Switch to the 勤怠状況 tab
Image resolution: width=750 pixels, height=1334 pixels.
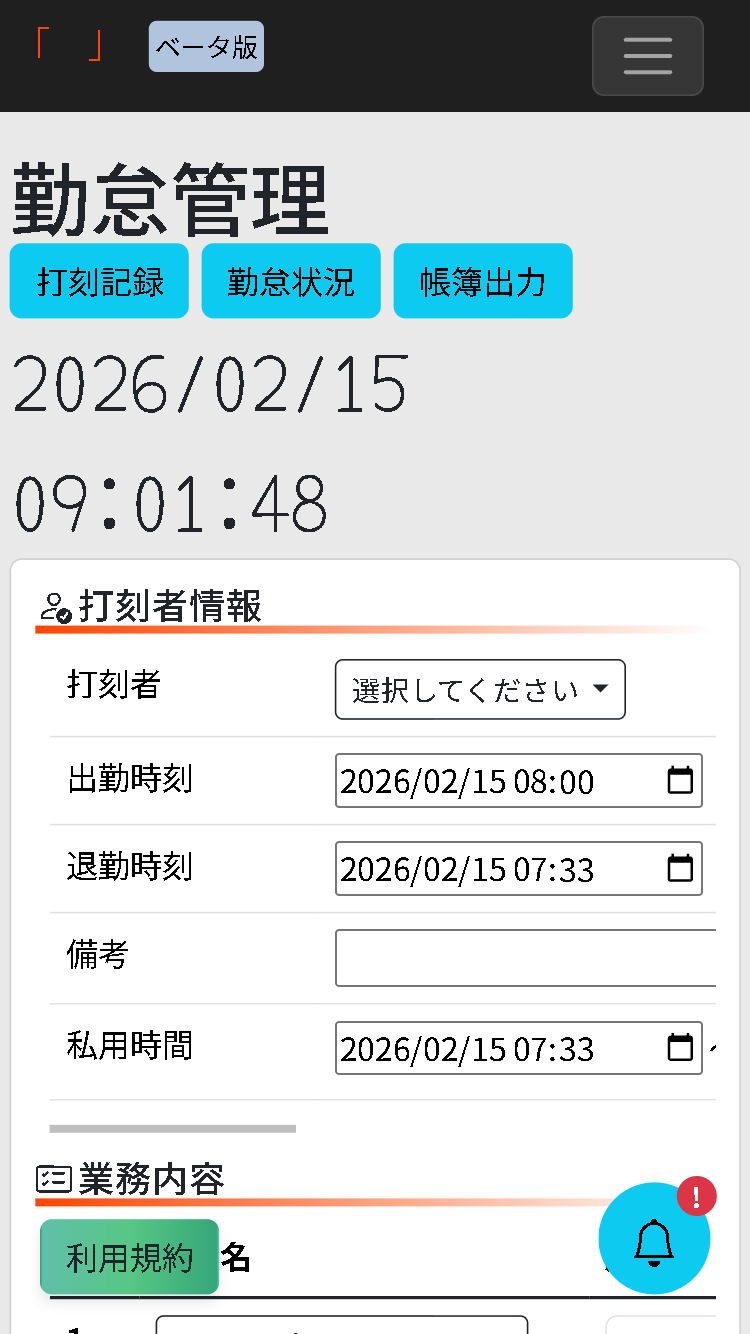pyautogui.click(x=290, y=281)
